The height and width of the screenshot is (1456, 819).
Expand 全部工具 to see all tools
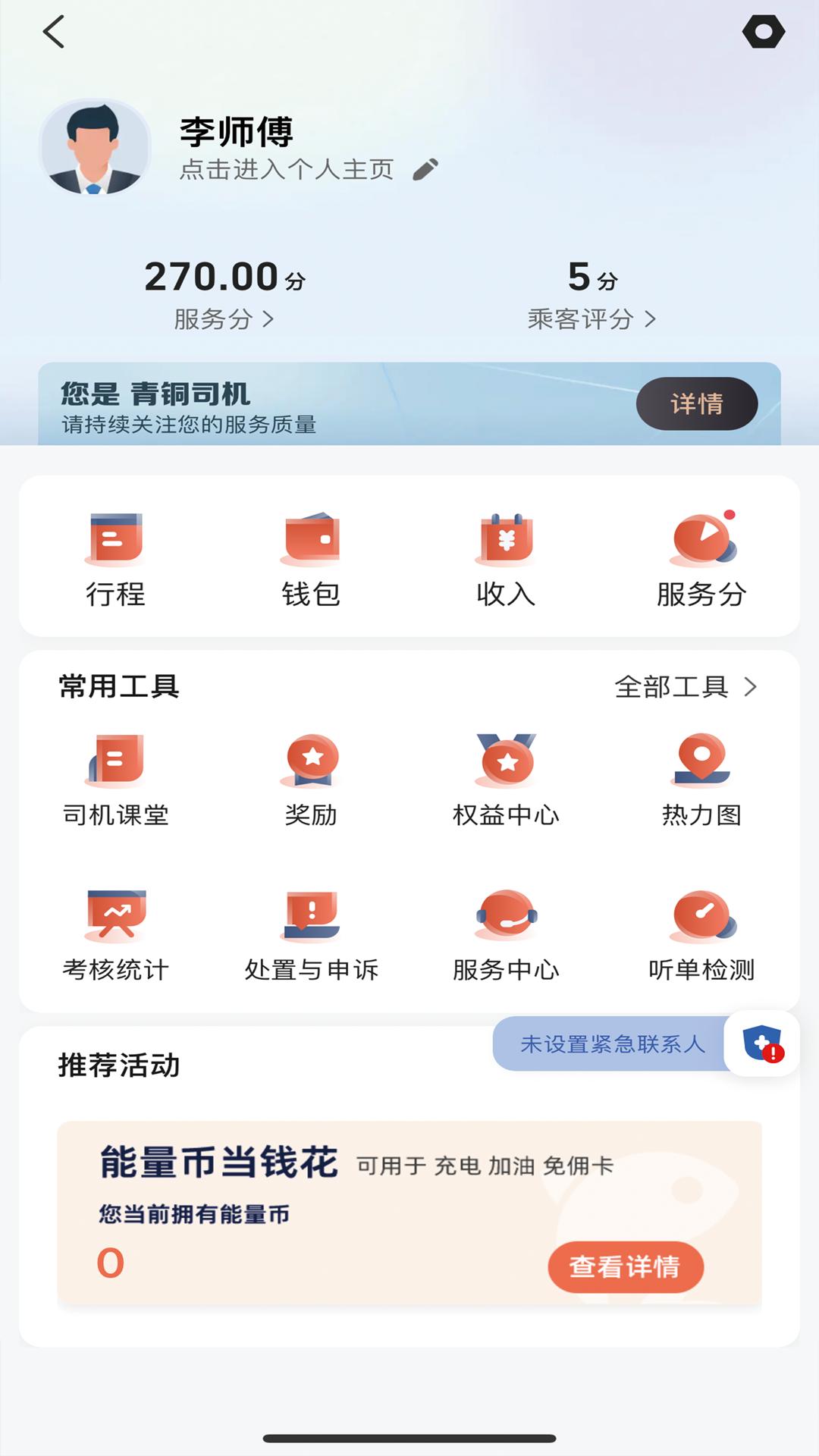[682, 688]
